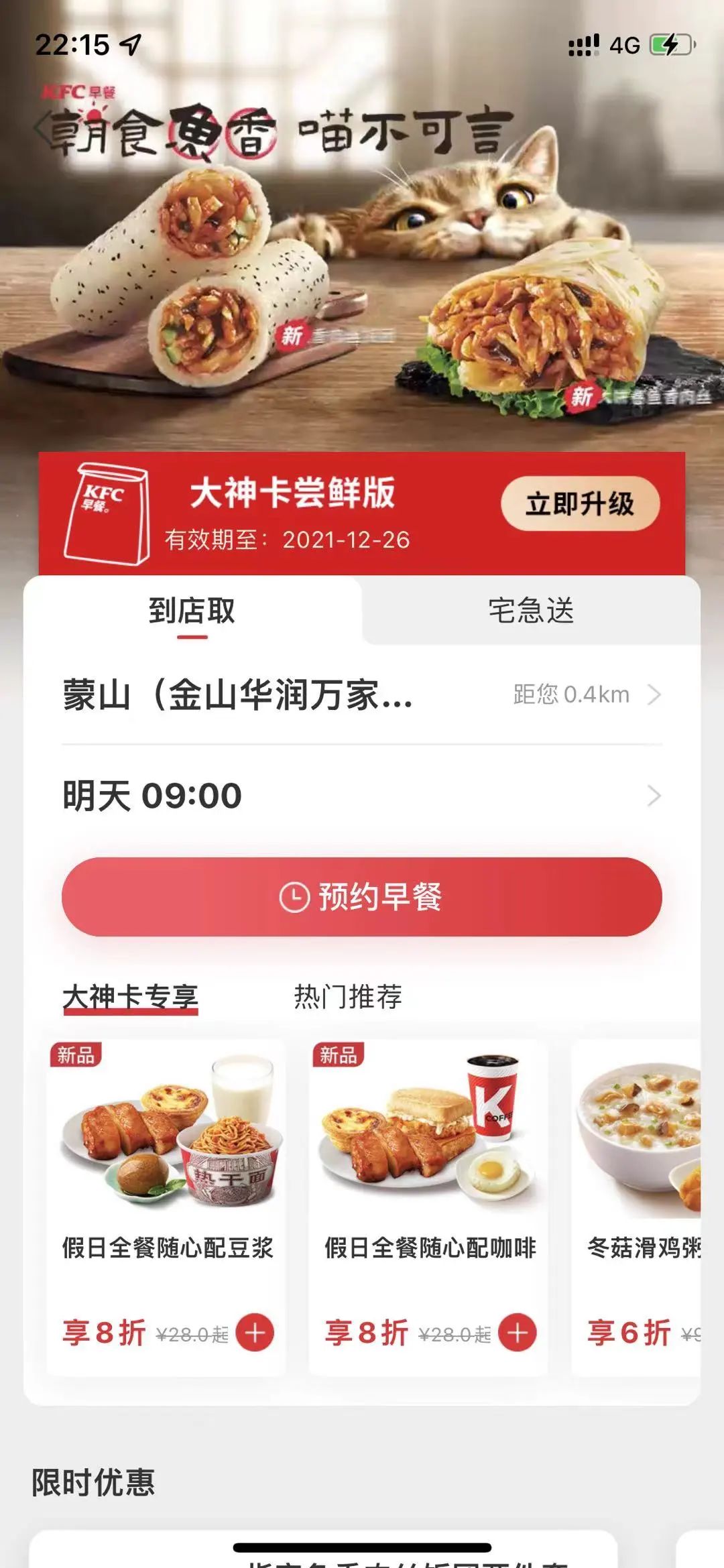Switch to the 宅急送 delivery tab

pyautogui.click(x=531, y=611)
